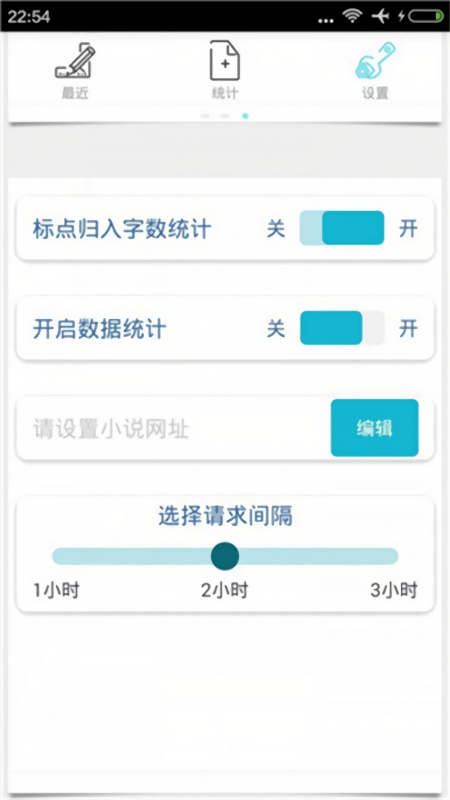The width and height of the screenshot is (450, 800).
Task: Switch to the 最近 tab
Action: coord(75,71)
